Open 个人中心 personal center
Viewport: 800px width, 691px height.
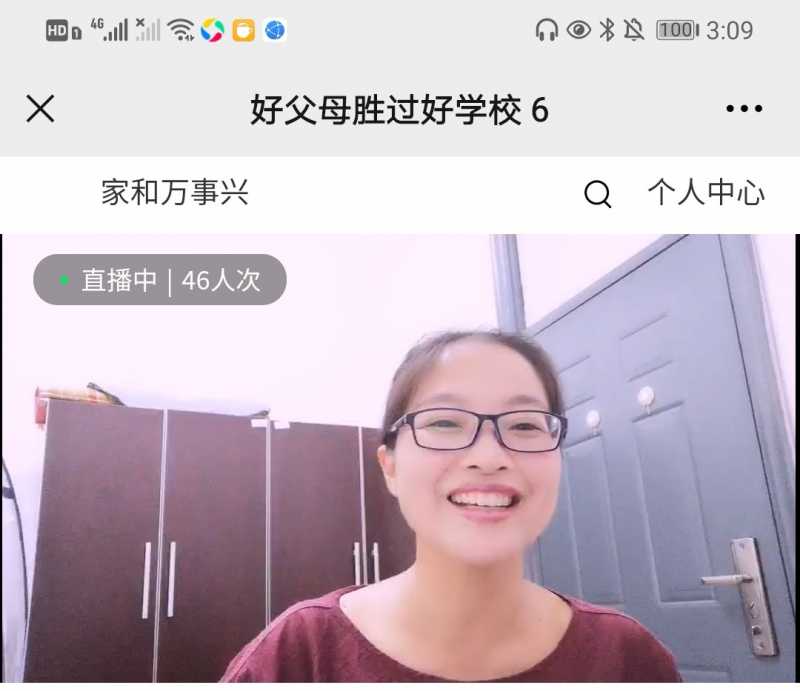(x=706, y=193)
